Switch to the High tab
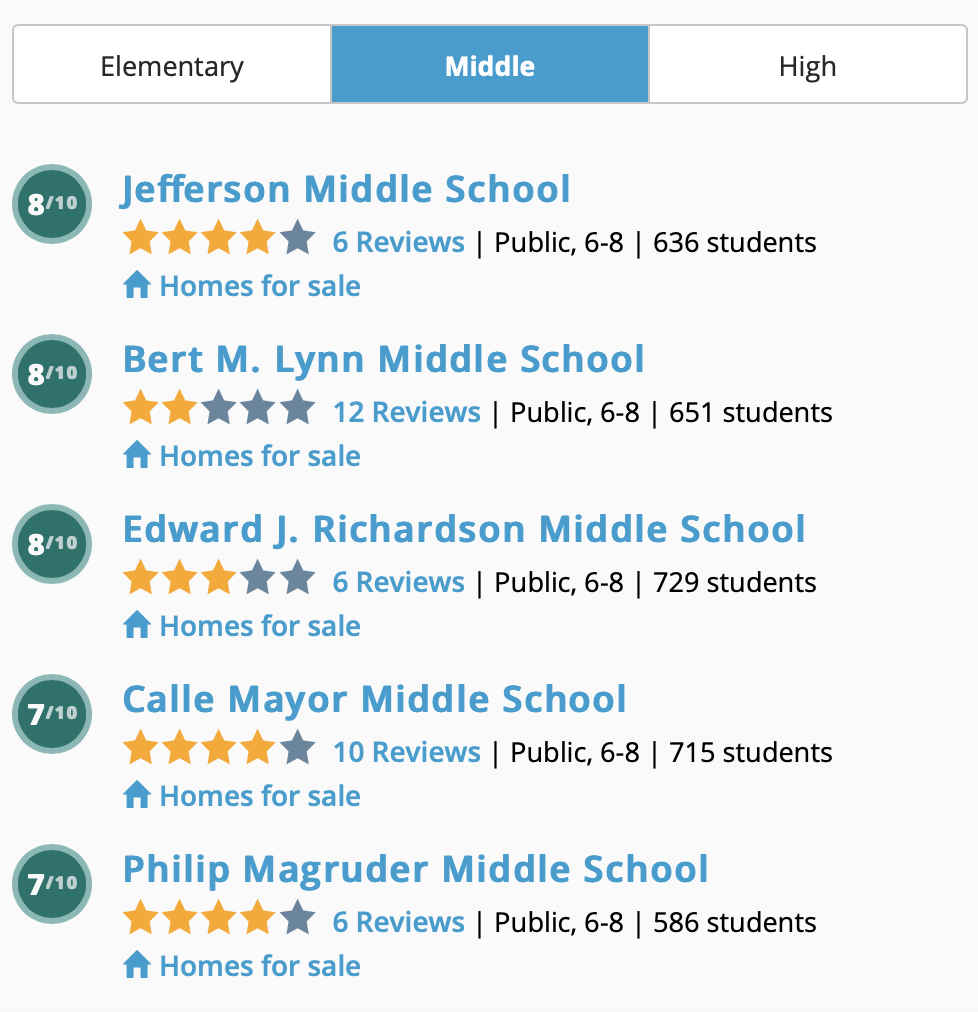This screenshot has height=1012, width=978. [x=807, y=66]
